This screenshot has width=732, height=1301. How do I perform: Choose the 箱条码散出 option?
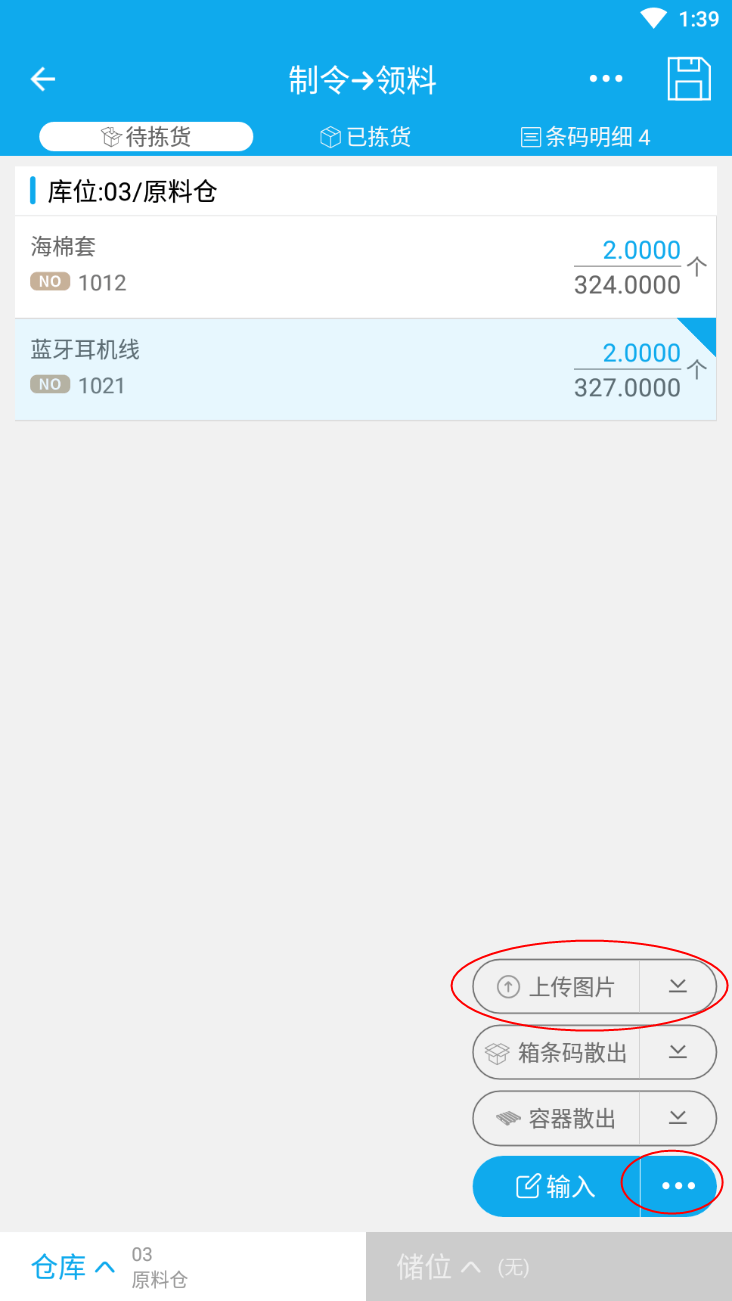[556, 1052]
